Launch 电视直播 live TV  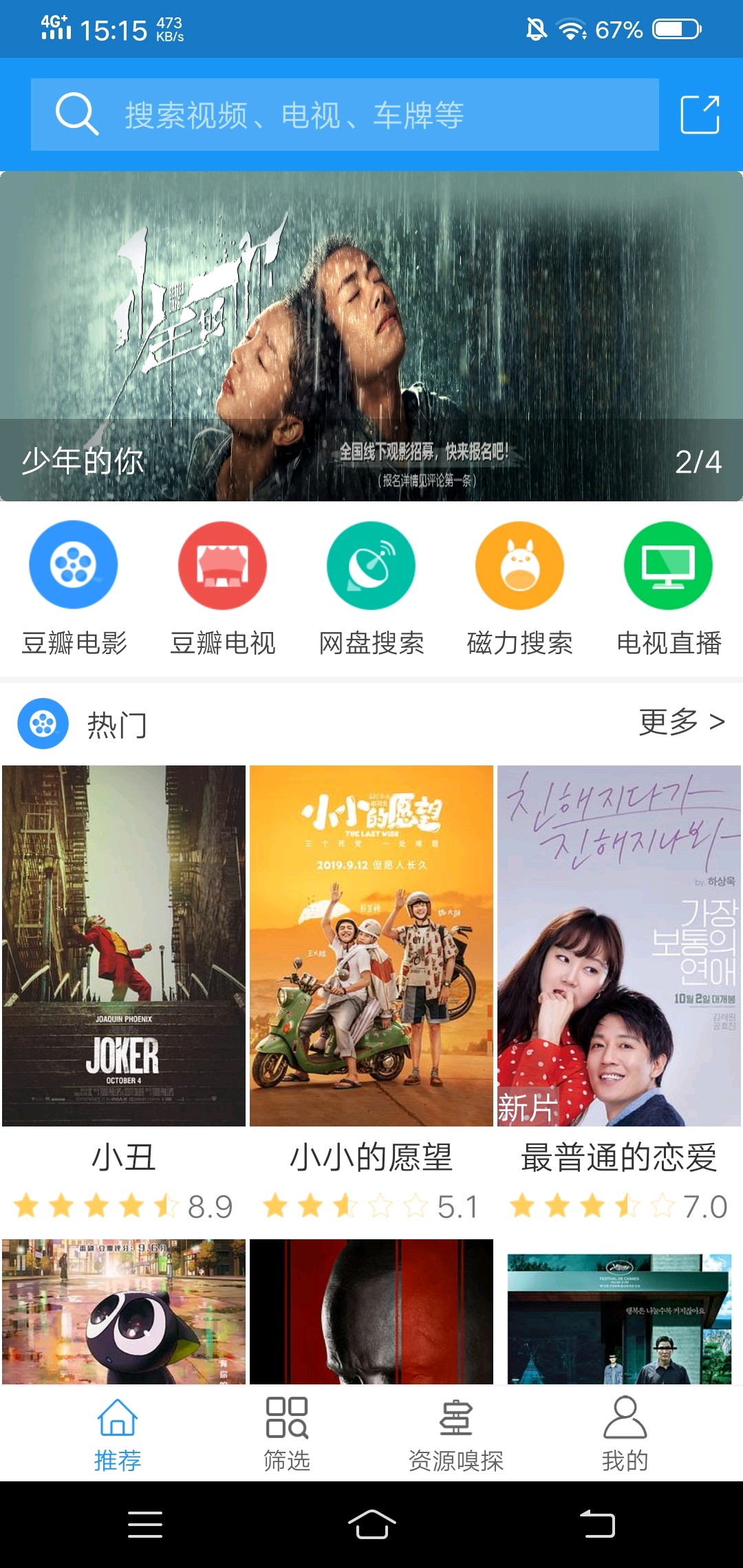click(668, 565)
